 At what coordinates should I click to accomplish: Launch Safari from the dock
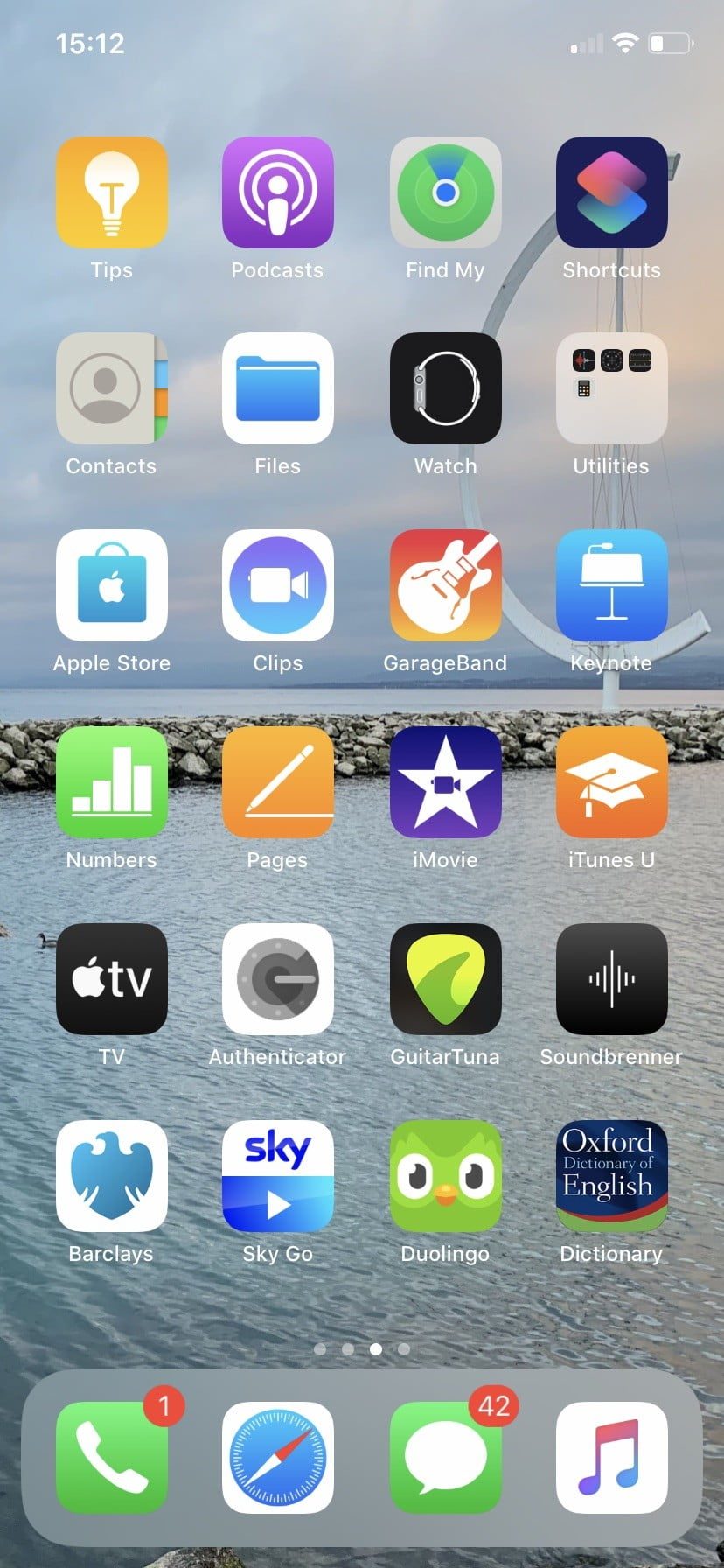pyautogui.click(x=277, y=1458)
